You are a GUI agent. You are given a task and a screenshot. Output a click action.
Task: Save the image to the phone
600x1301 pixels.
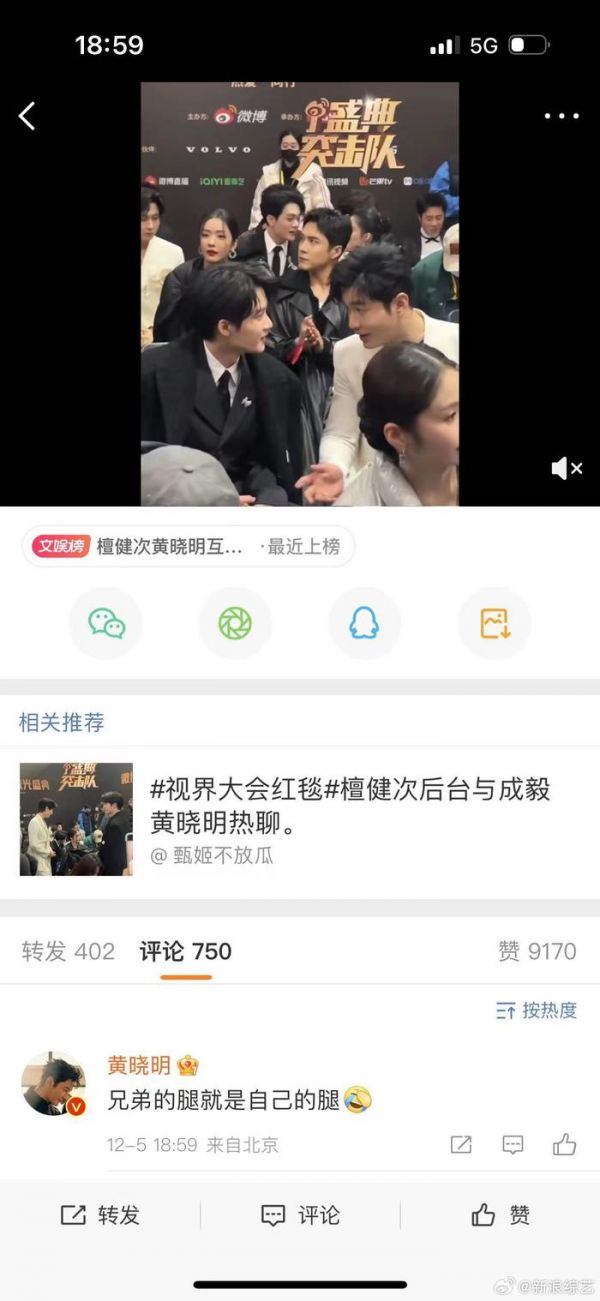494,623
